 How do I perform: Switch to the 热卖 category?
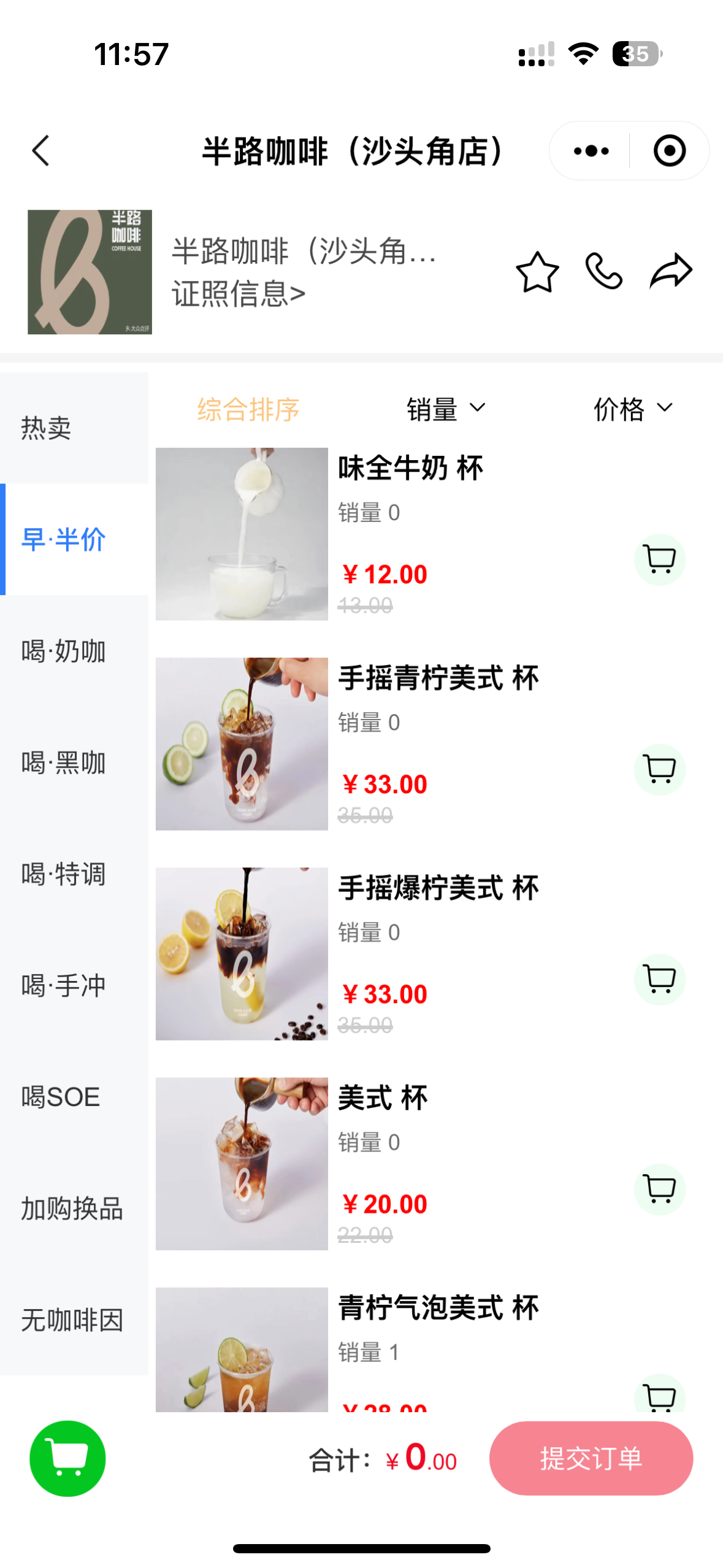(x=47, y=428)
